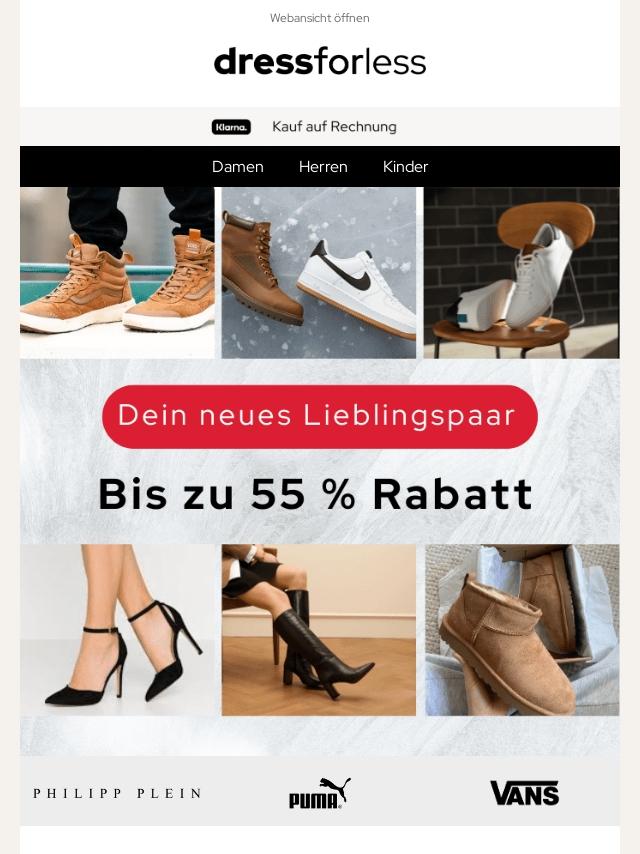Open the black knee-high boots tile
This screenshot has height=854, width=640.
(319, 630)
